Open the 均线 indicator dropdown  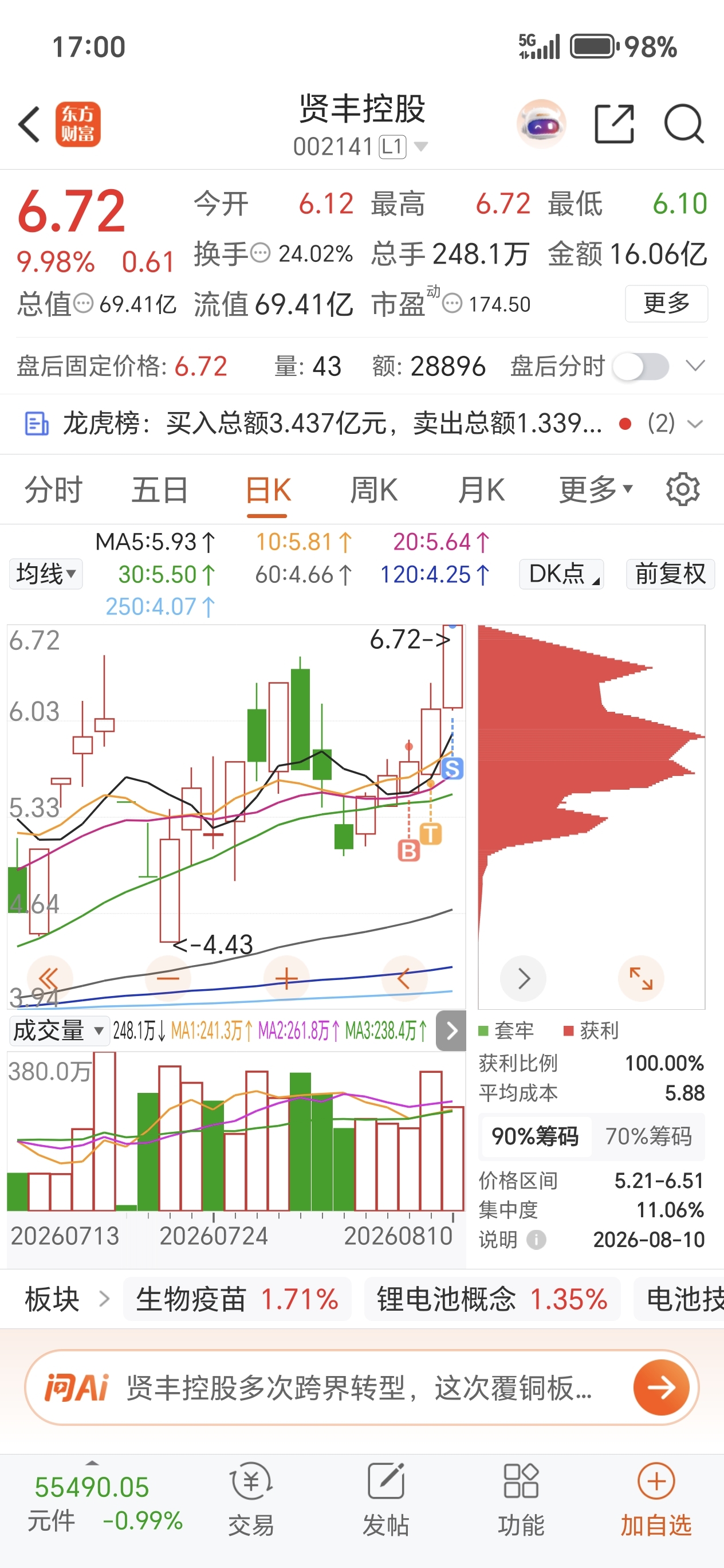(46, 574)
